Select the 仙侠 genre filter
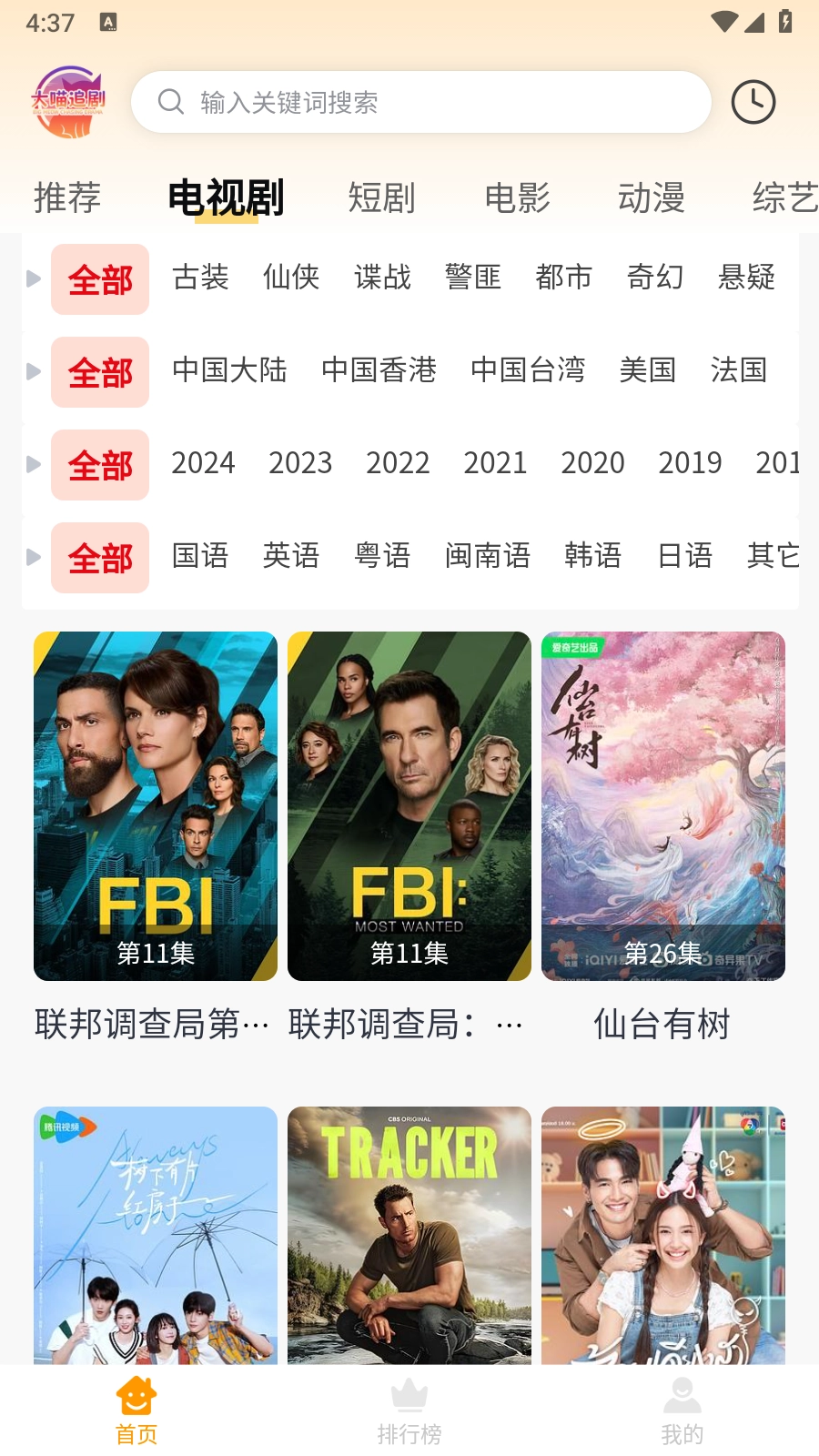819x1456 pixels. (290, 278)
